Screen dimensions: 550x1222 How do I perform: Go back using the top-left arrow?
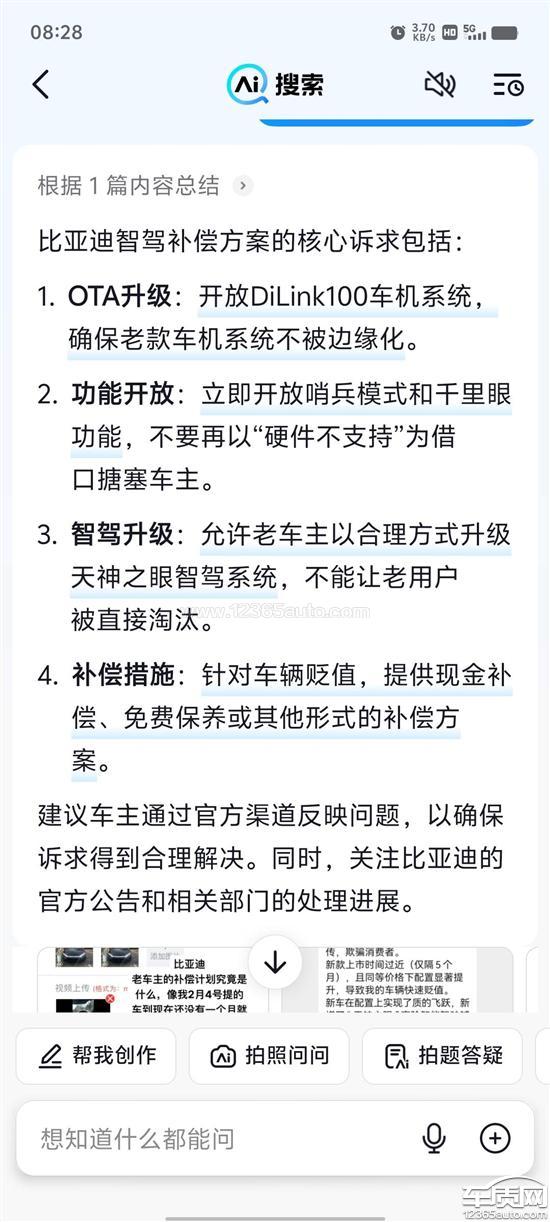pos(40,85)
